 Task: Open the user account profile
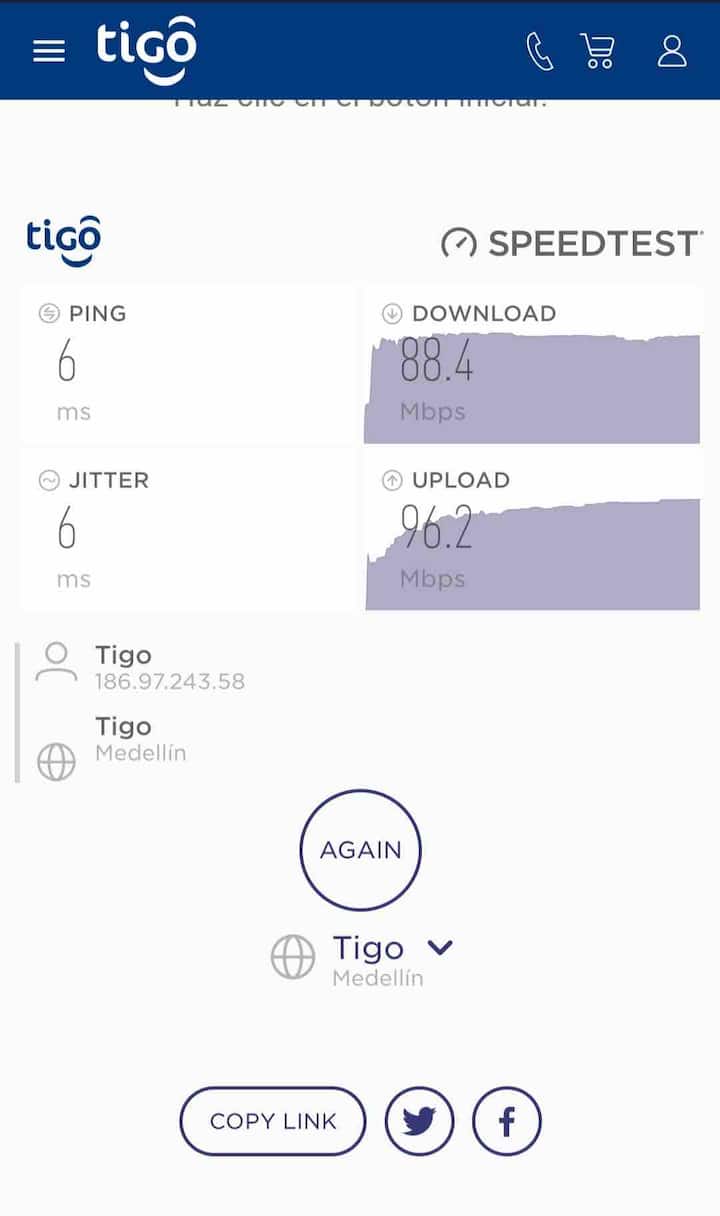(x=672, y=51)
